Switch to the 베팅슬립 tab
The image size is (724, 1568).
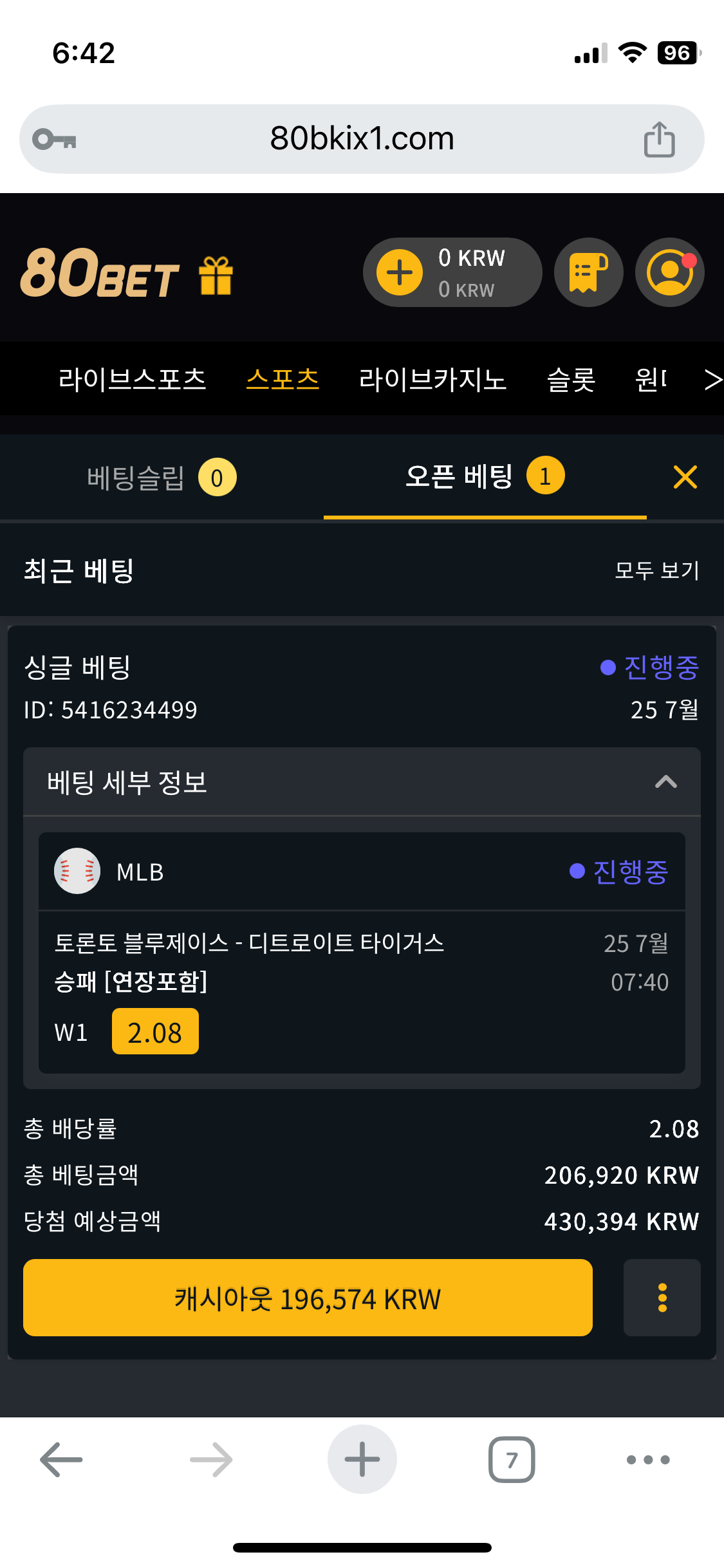click(x=162, y=478)
